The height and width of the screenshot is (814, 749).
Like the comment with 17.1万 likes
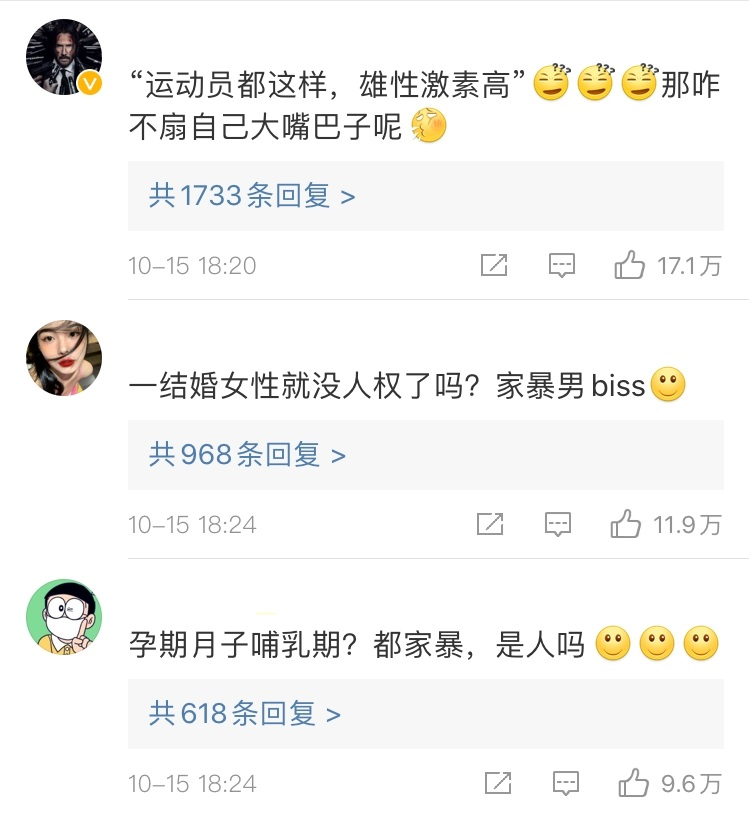630,265
